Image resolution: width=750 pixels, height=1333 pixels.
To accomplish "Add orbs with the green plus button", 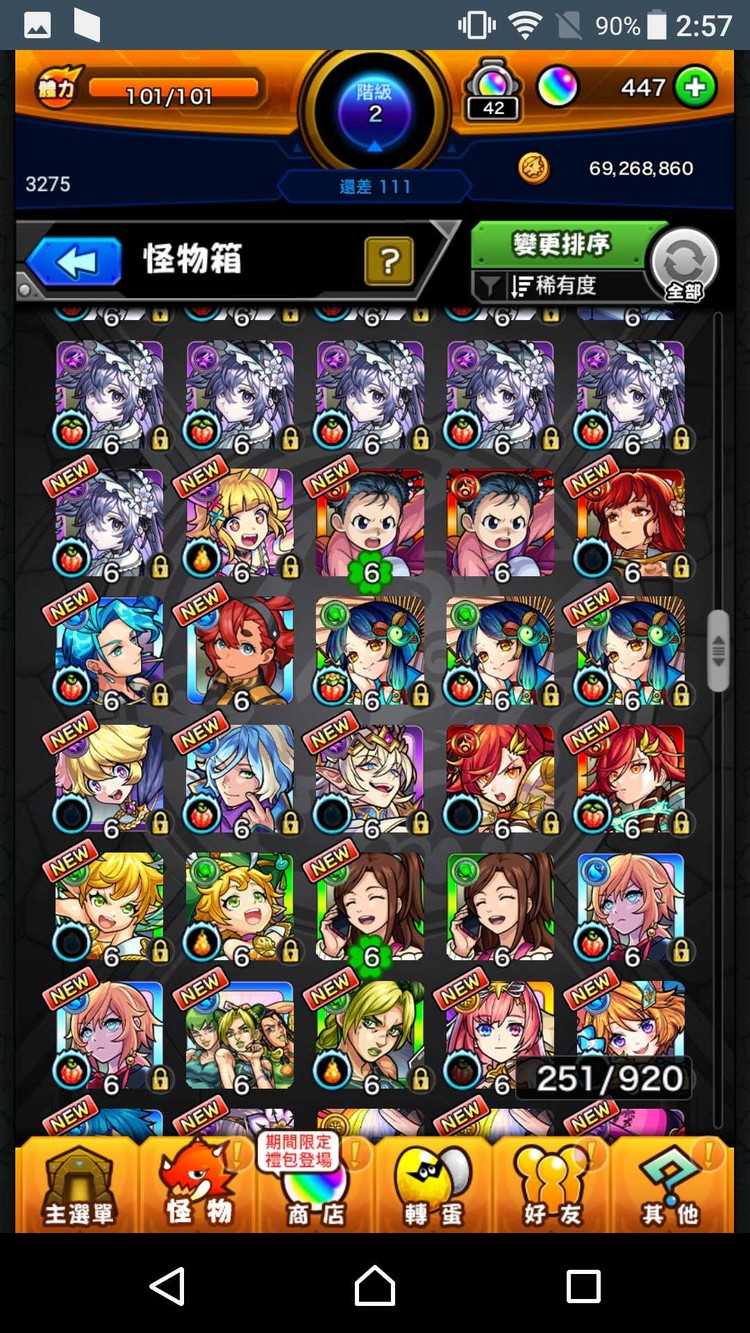I will click(695, 88).
